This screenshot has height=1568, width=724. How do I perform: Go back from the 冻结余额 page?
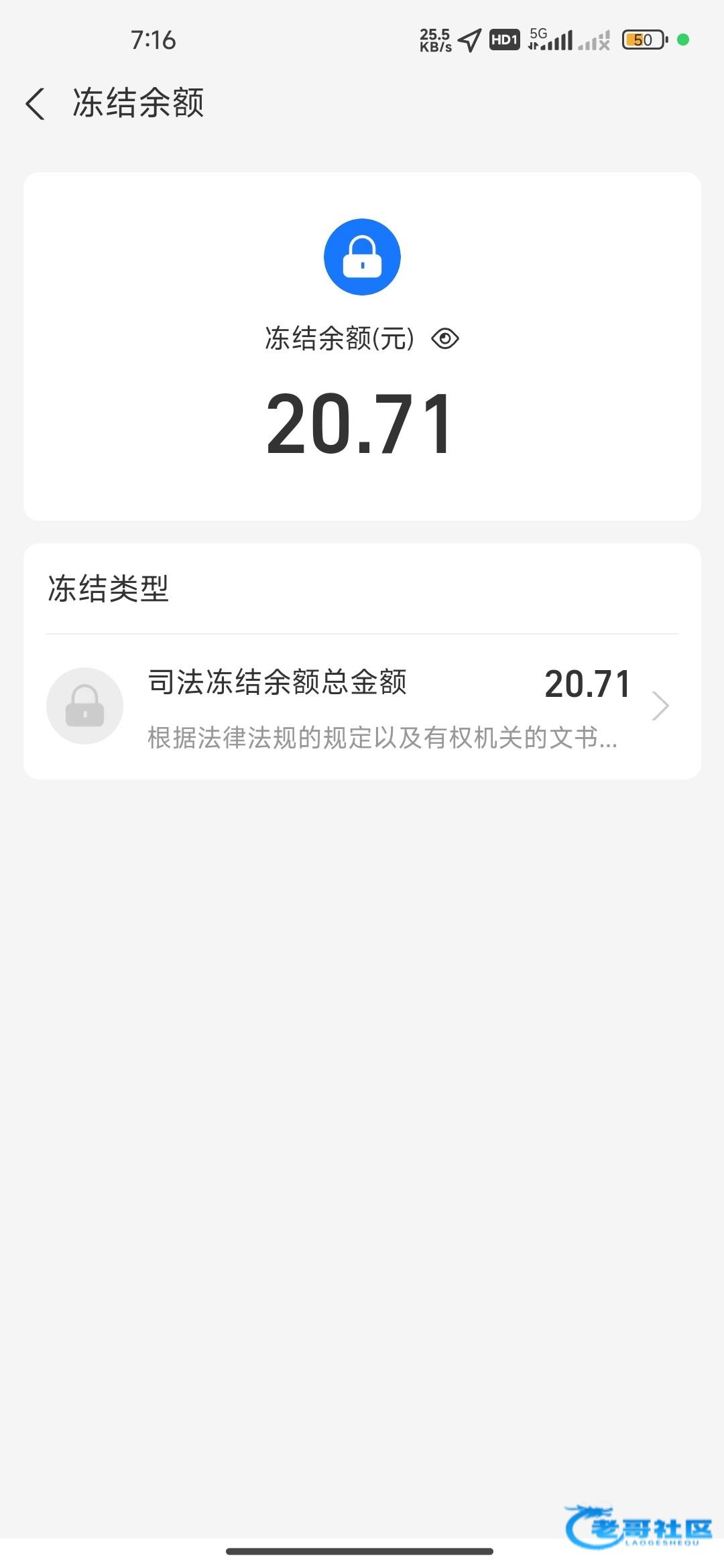36,104
